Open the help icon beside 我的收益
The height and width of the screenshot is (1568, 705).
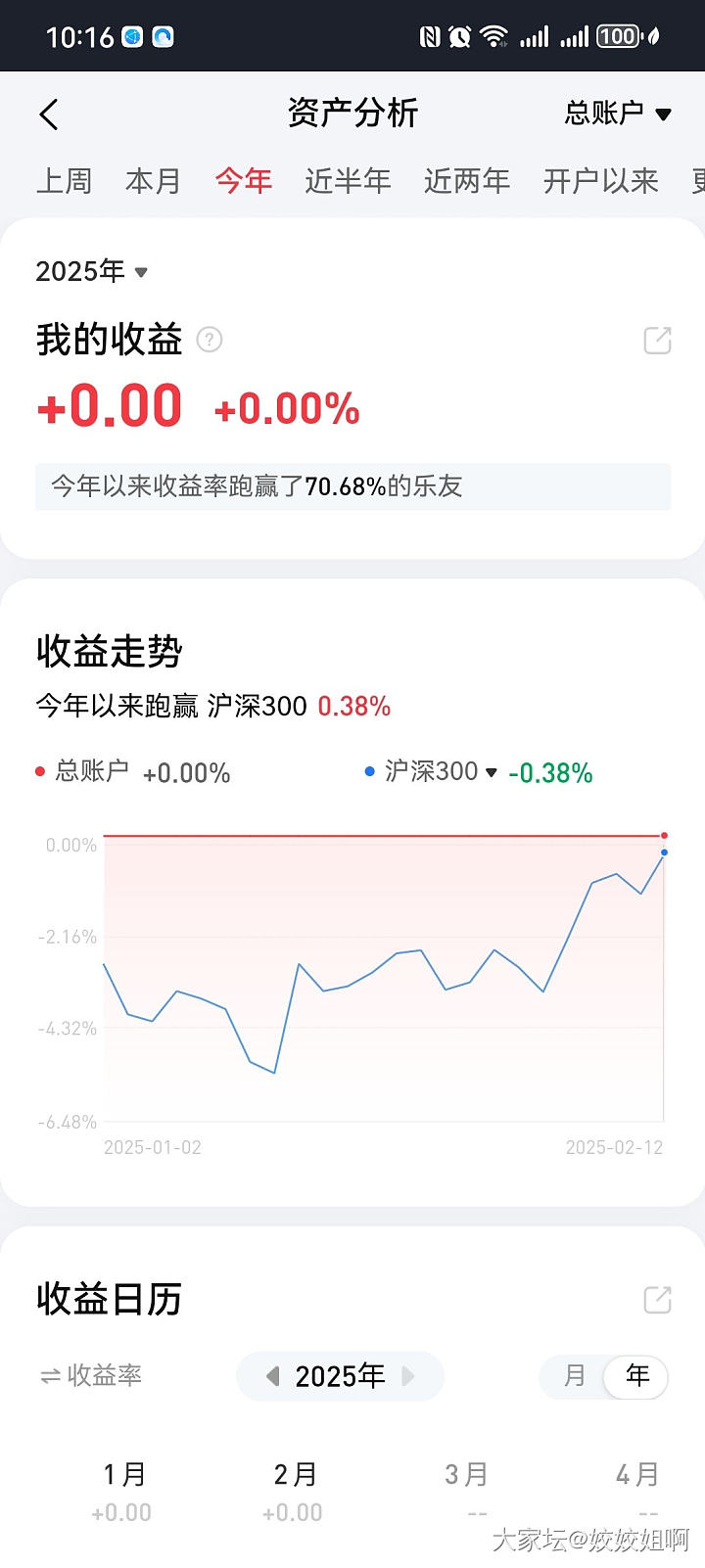(x=210, y=340)
